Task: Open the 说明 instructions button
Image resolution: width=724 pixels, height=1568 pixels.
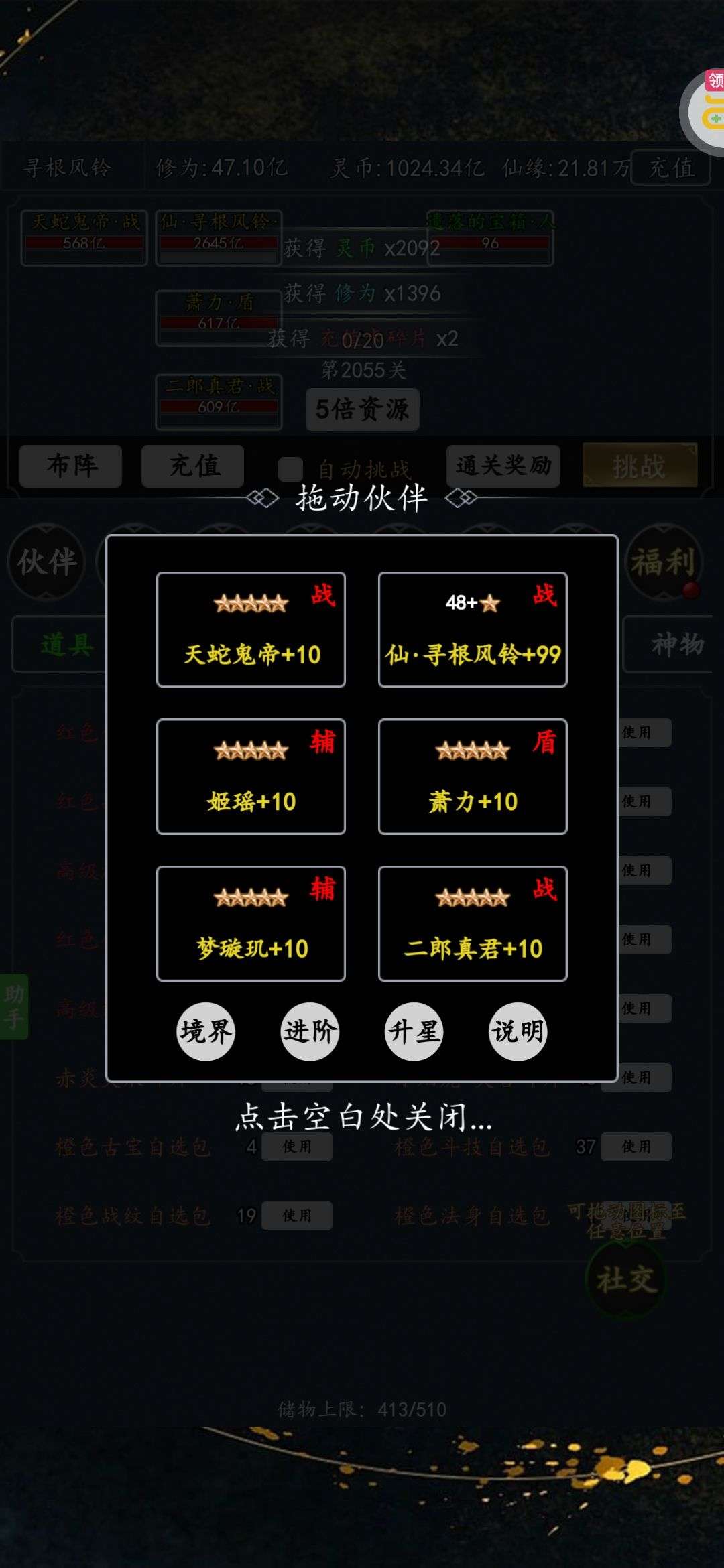Action: (518, 1031)
